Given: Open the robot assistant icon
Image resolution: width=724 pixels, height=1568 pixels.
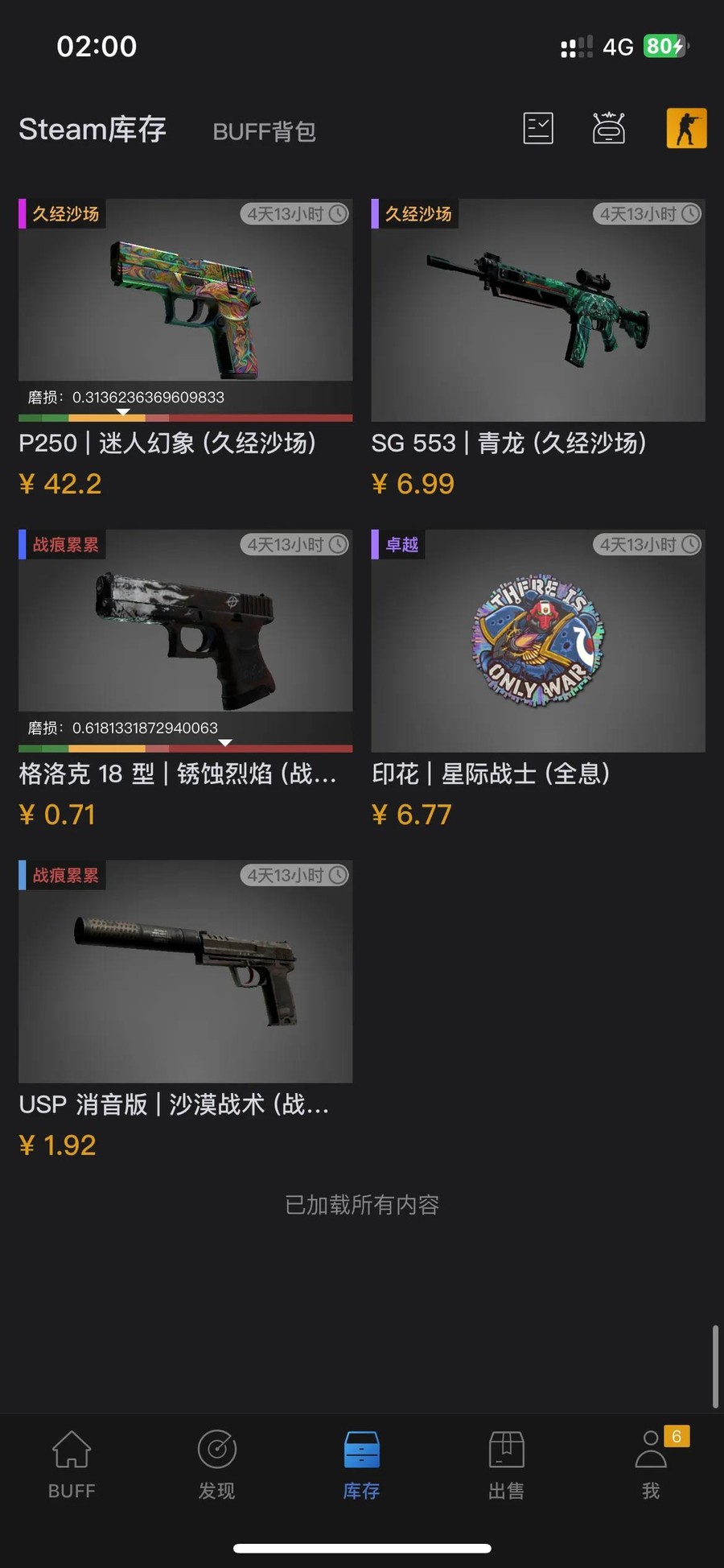Looking at the screenshot, I should (x=609, y=127).
